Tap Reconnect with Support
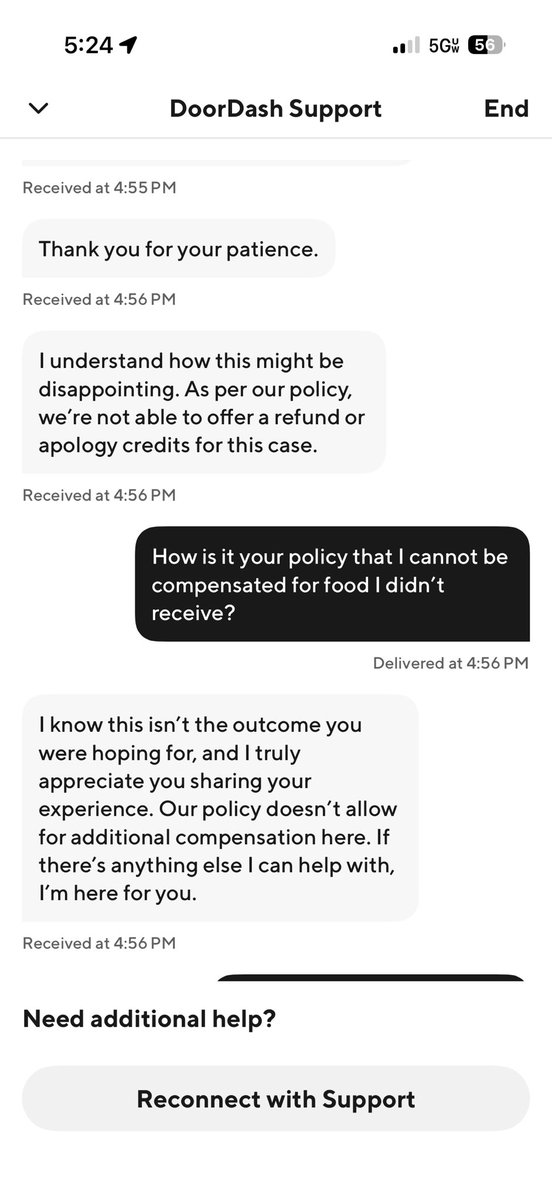 pyautogui.click(x=276, y=1099)
